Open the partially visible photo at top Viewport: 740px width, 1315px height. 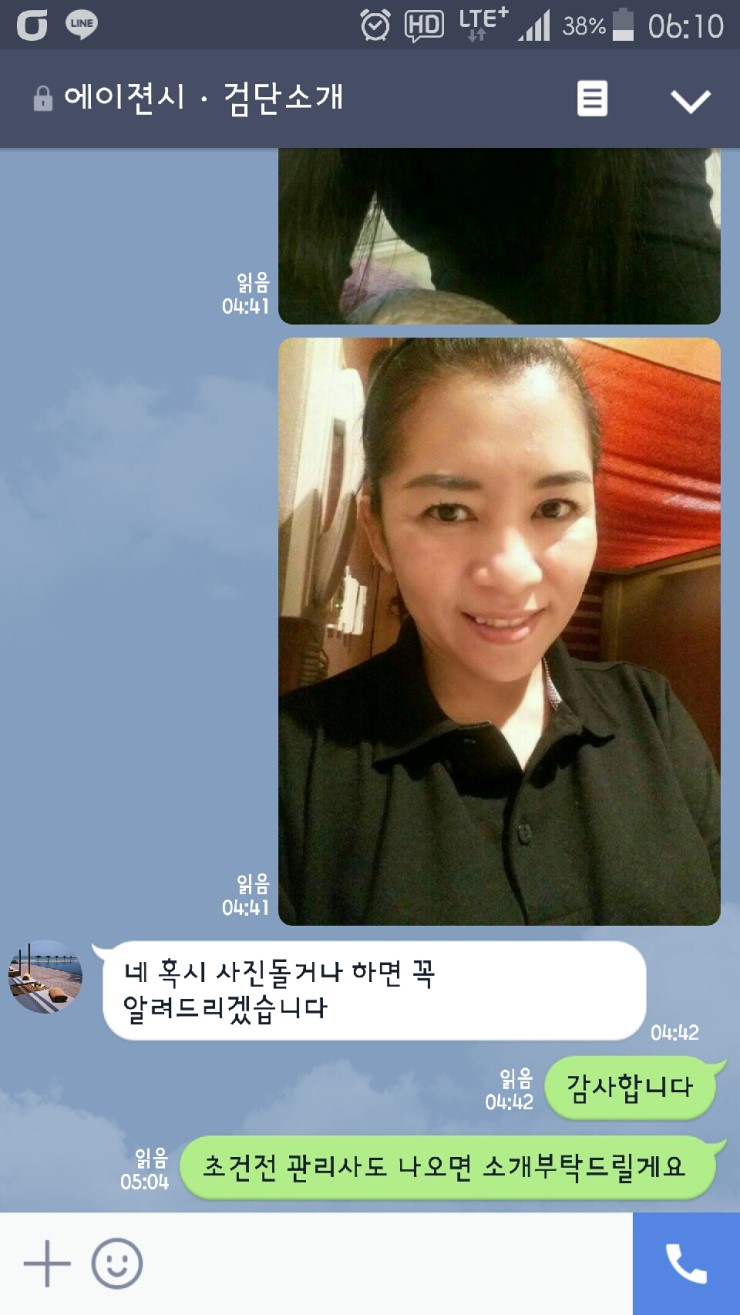click(x=499, y=236)
